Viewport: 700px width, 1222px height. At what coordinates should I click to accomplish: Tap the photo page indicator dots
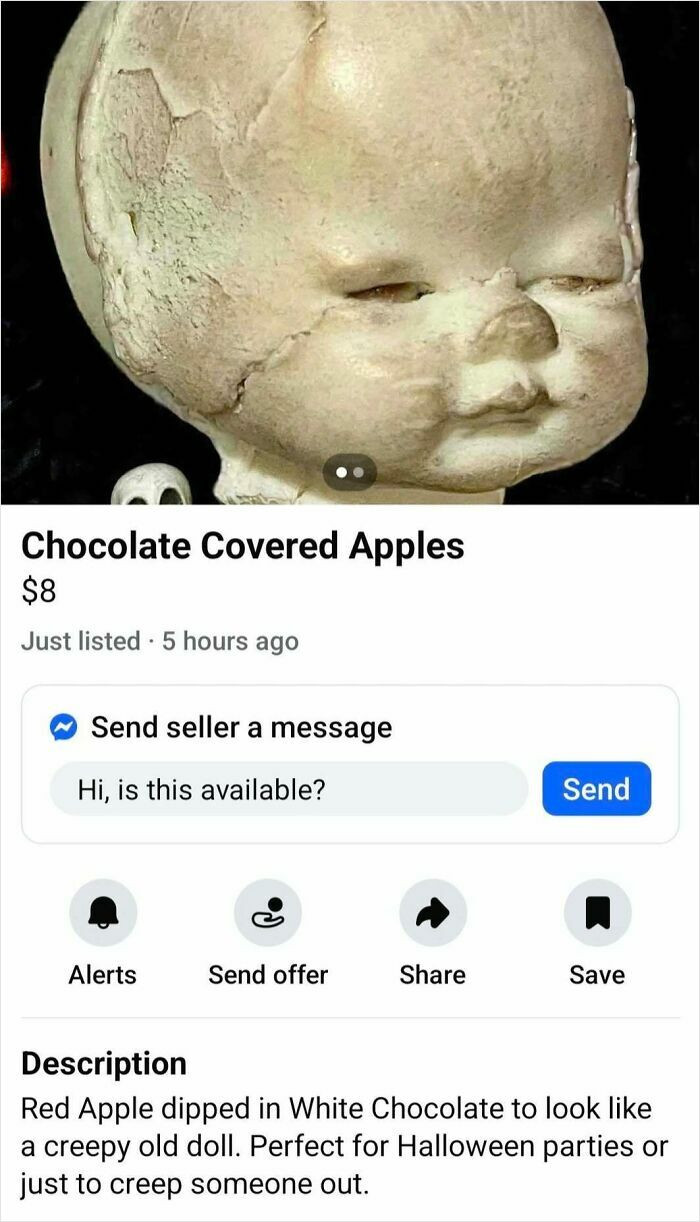pyautogui.click(x=350, y=471)
